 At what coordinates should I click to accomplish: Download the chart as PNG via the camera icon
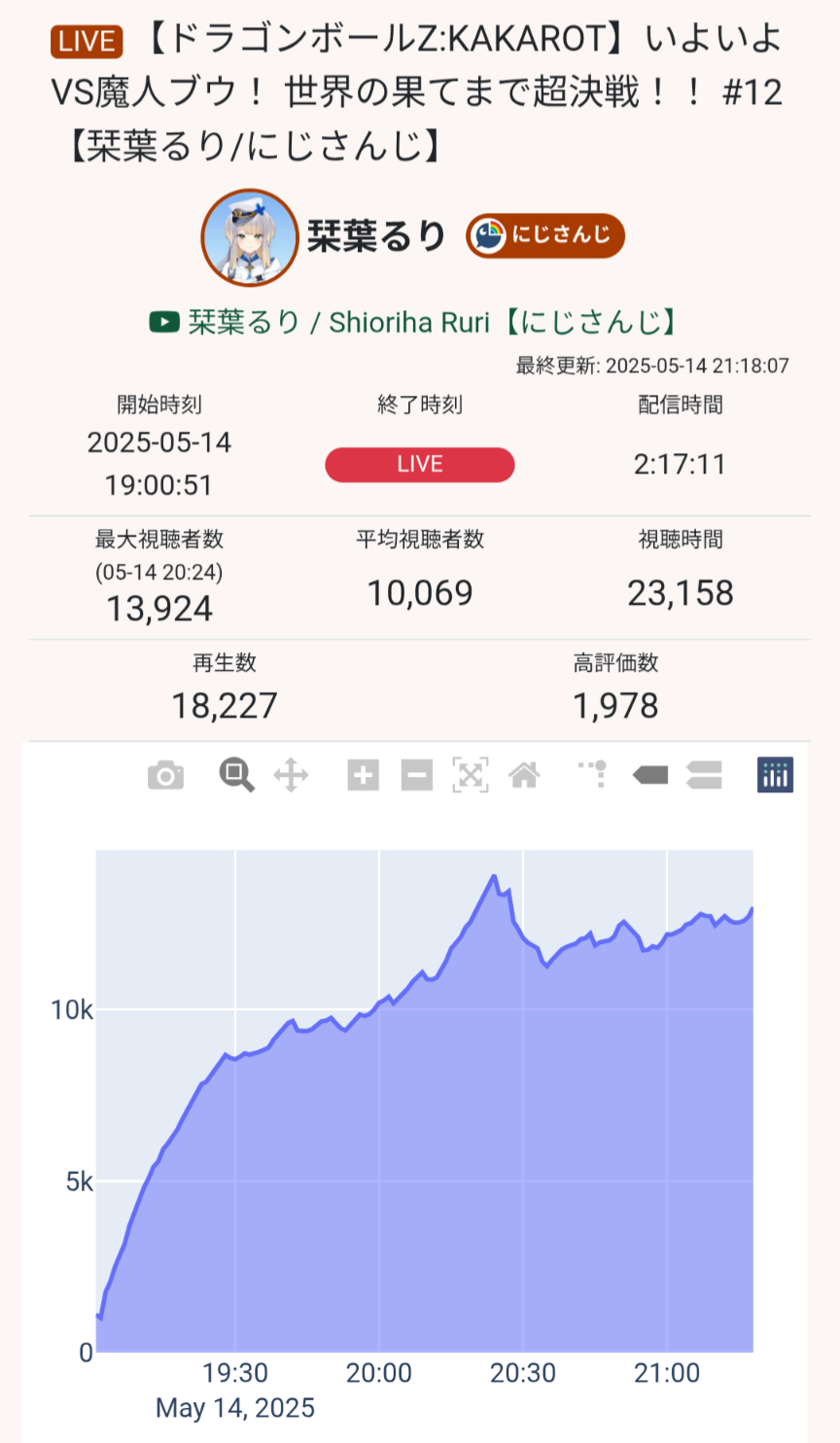point(165,775)
